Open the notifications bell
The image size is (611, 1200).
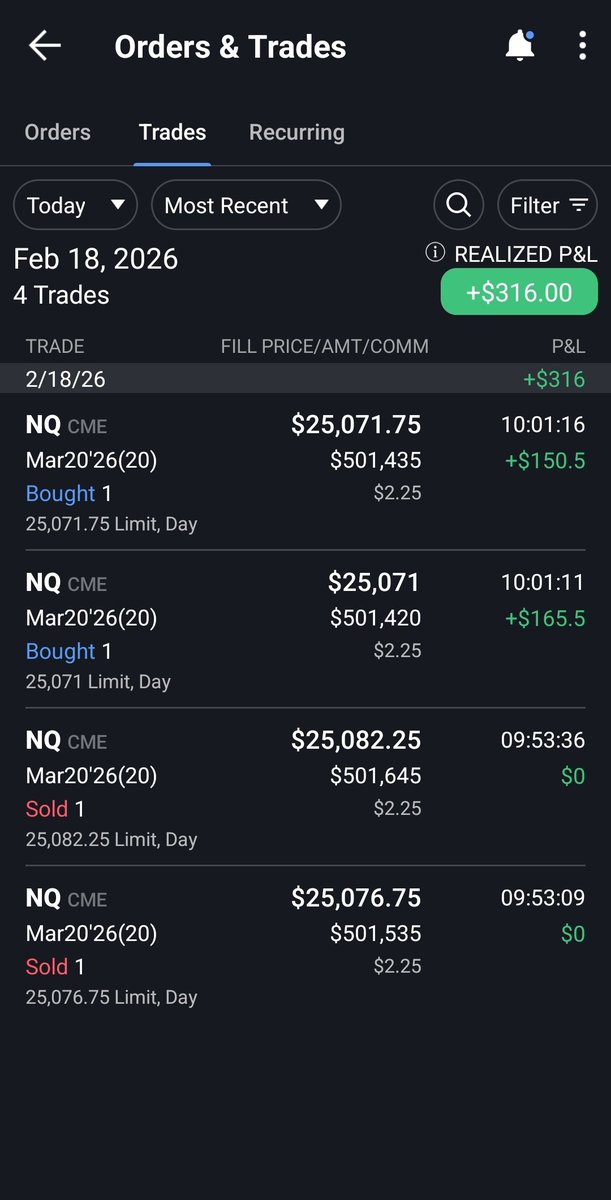pyautogui.click(x=519, y=46)
